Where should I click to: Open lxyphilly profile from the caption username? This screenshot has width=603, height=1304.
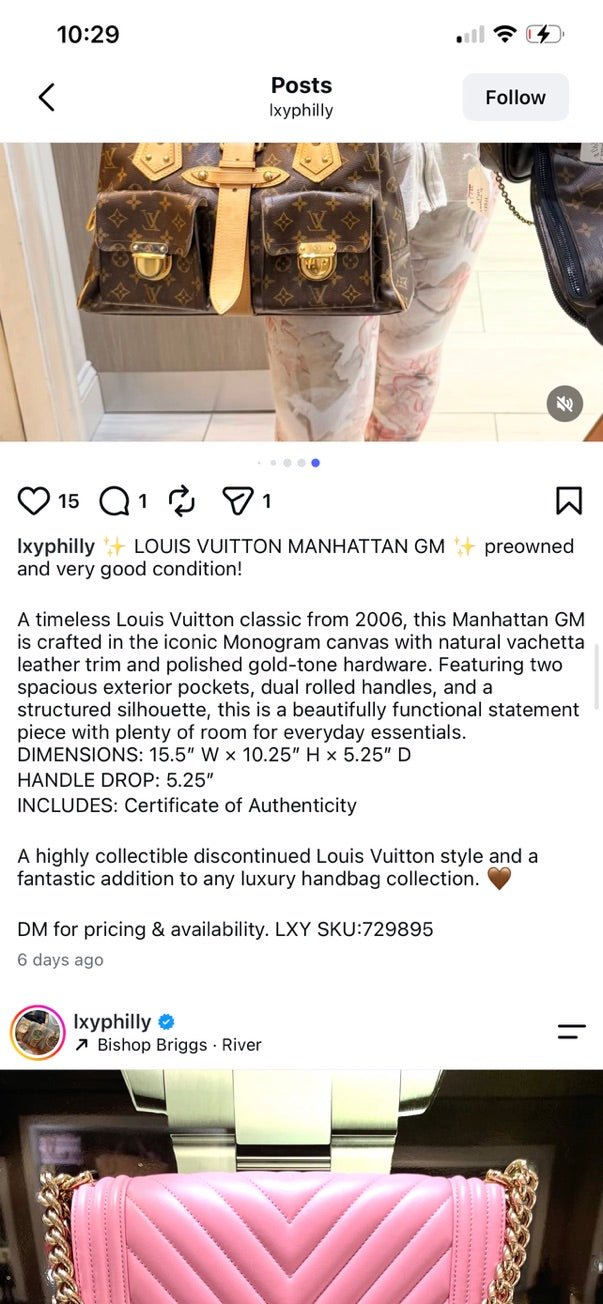coord(56,546)
